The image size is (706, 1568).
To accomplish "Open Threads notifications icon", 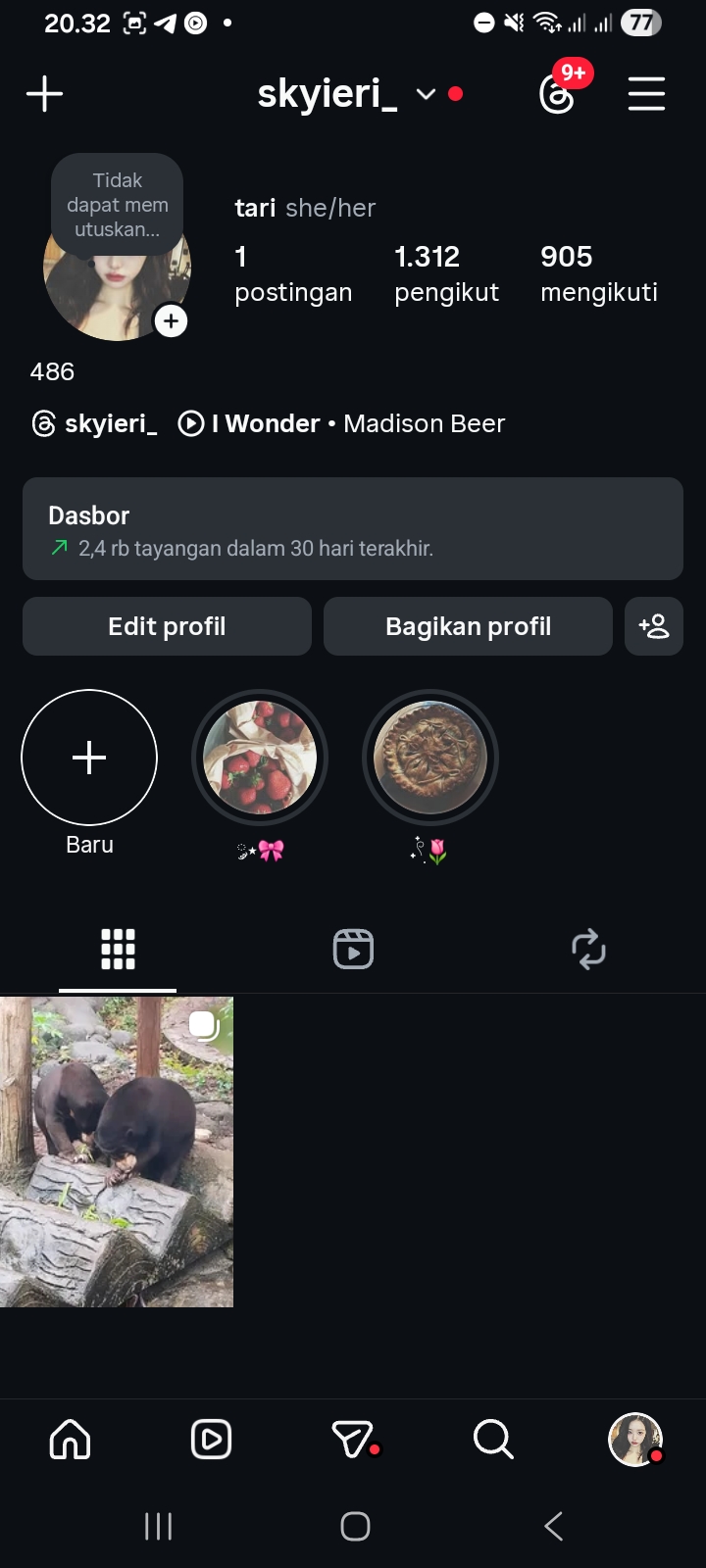I will click(x=558, y=94).
